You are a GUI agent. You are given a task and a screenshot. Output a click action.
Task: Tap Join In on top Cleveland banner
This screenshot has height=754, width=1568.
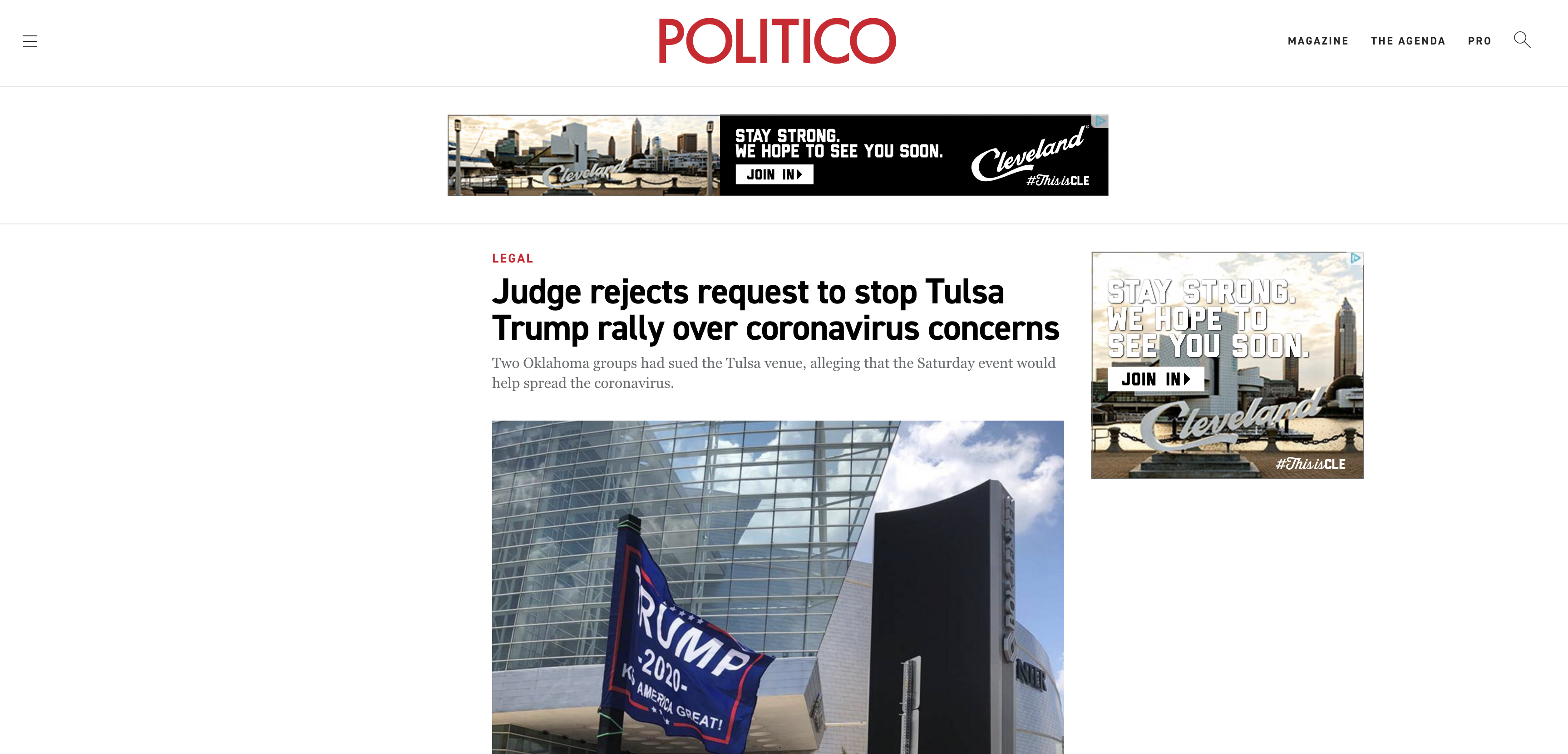pyautogui.click(x=774, y=175)
